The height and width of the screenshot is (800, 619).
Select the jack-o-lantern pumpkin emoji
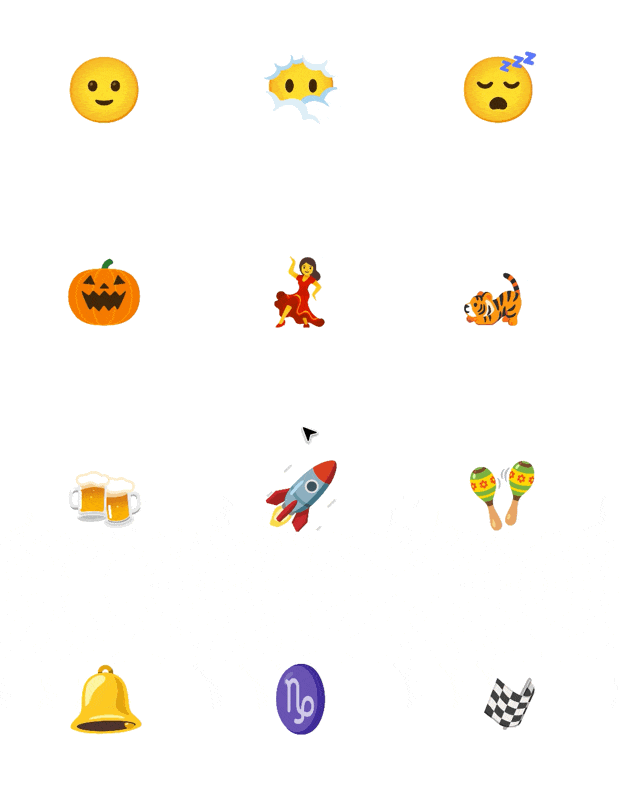coord(104,294)
